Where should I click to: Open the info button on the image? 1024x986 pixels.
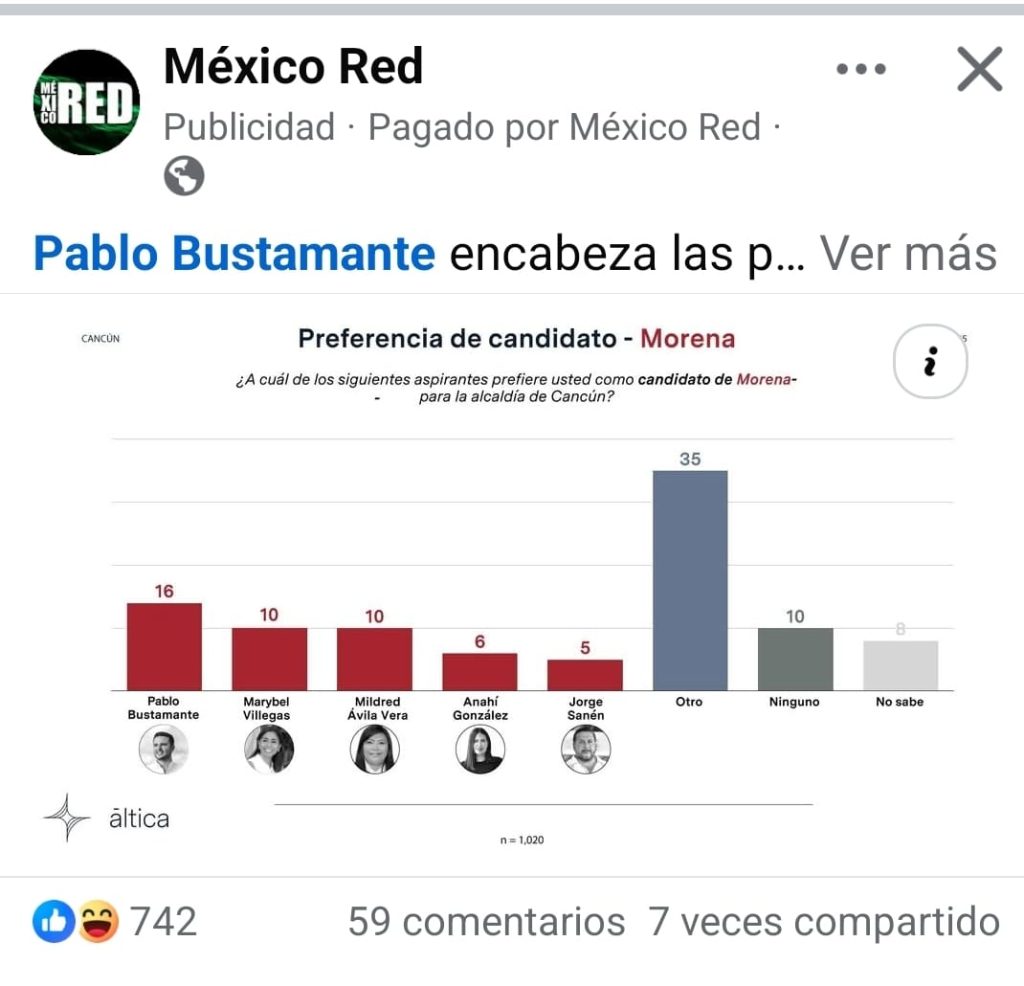tap(929, 361)
